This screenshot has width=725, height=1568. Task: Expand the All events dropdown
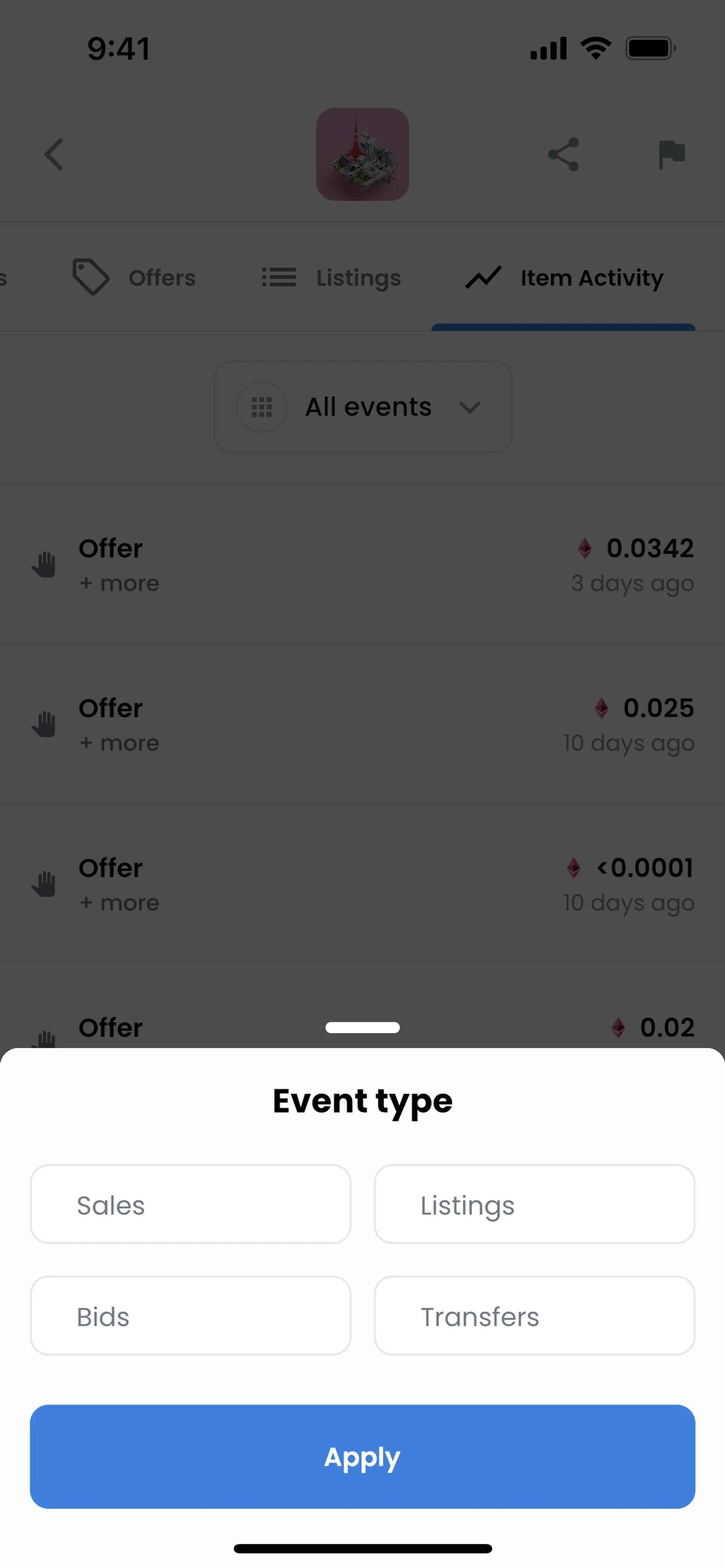pyautogui.click(x=362, y=407)
